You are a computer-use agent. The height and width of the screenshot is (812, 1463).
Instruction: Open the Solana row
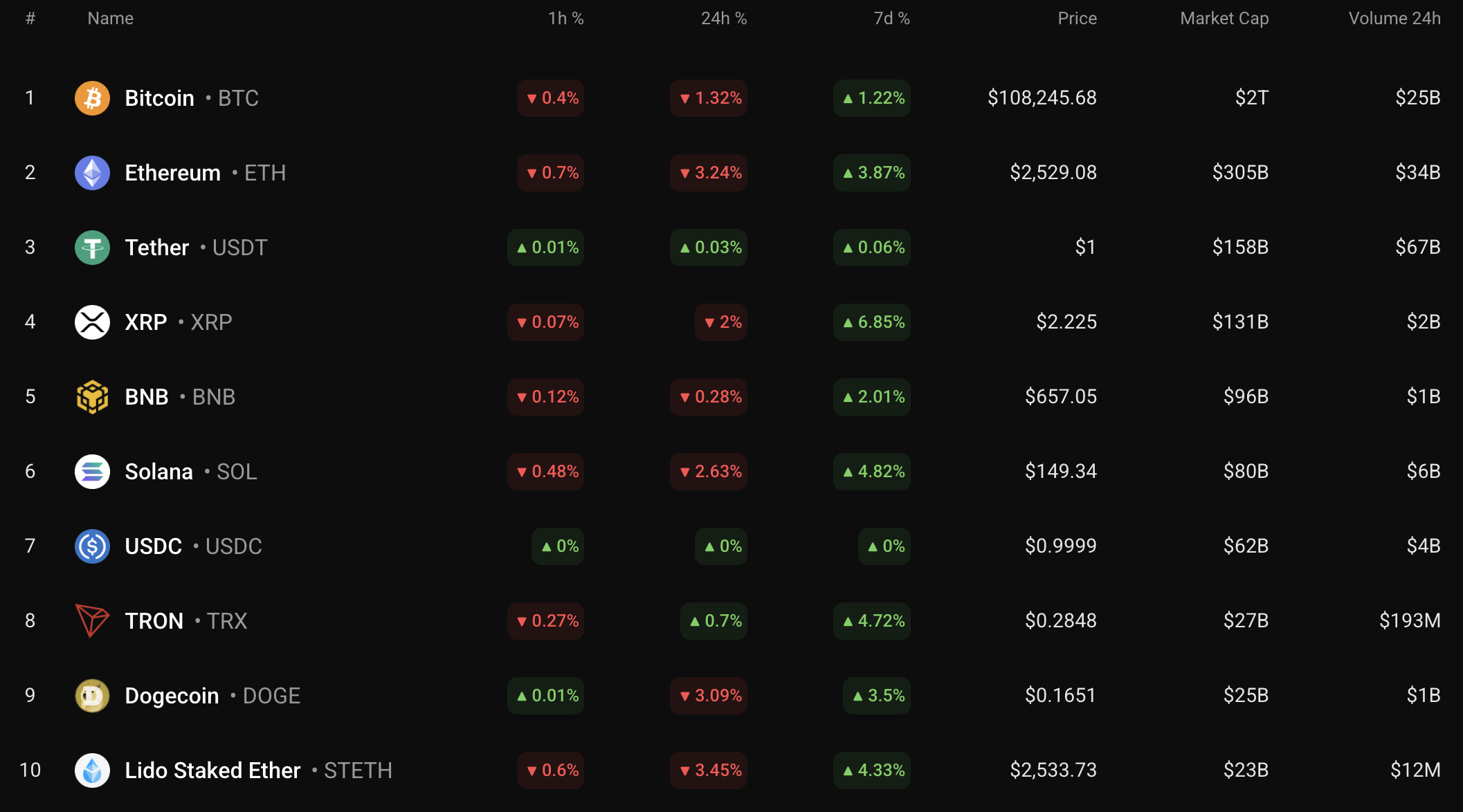(x=158, y=472)
